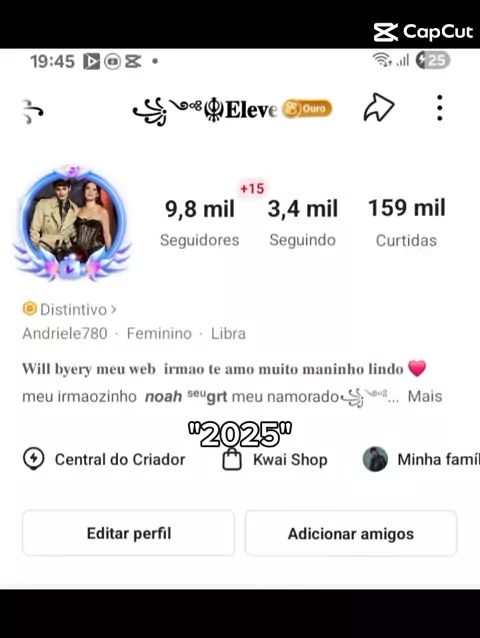Open the 159 mil Curtidas count
Viewport: 480px width, 638px height.
click(406, 222)
